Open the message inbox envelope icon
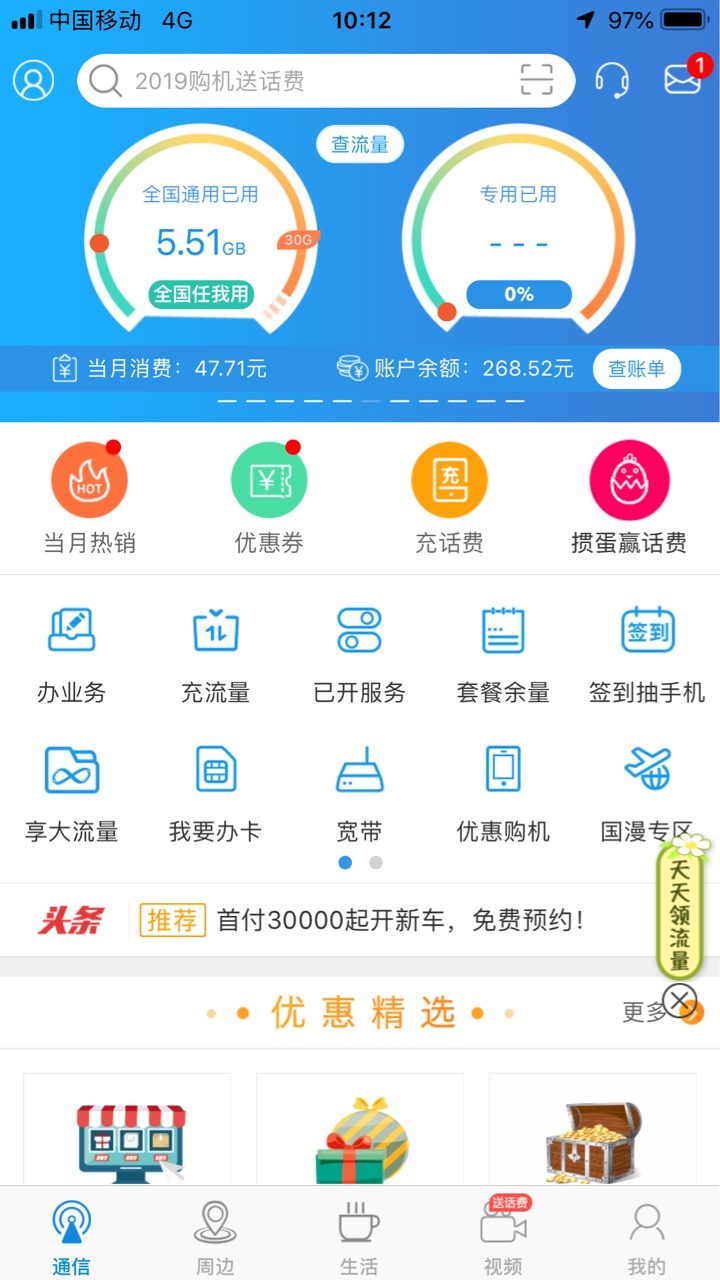720x1280 pixels. (683, 79)
